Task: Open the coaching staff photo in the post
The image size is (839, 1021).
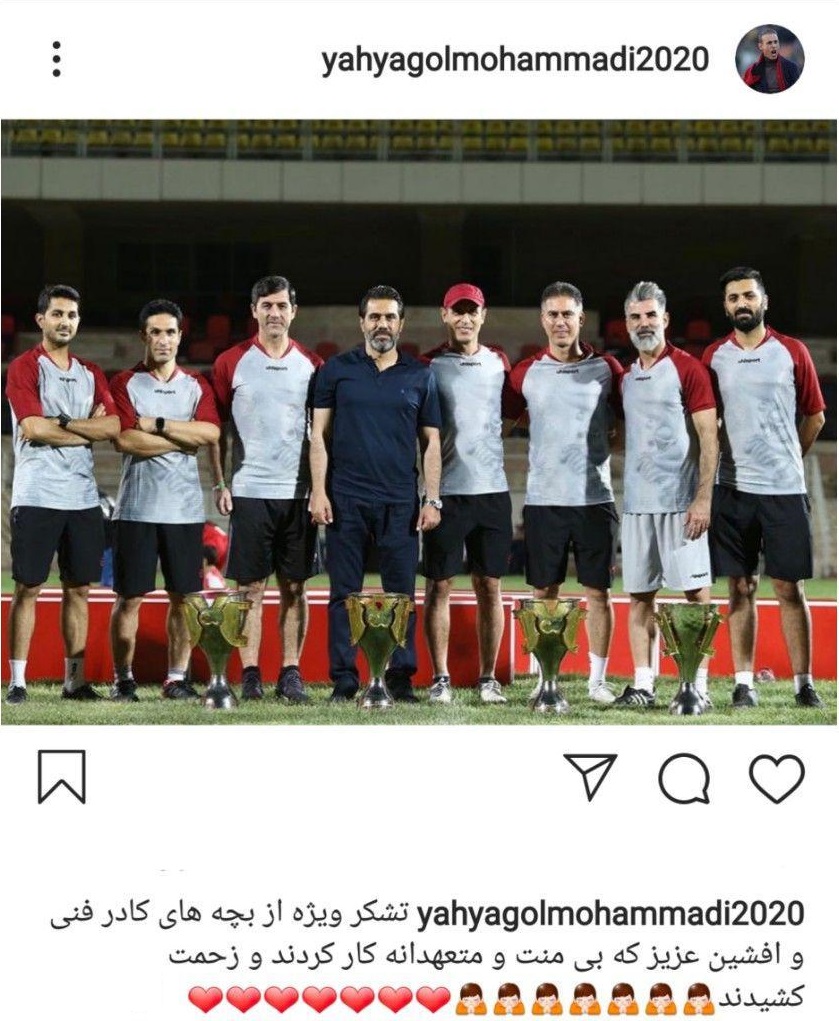Action: 419,420
